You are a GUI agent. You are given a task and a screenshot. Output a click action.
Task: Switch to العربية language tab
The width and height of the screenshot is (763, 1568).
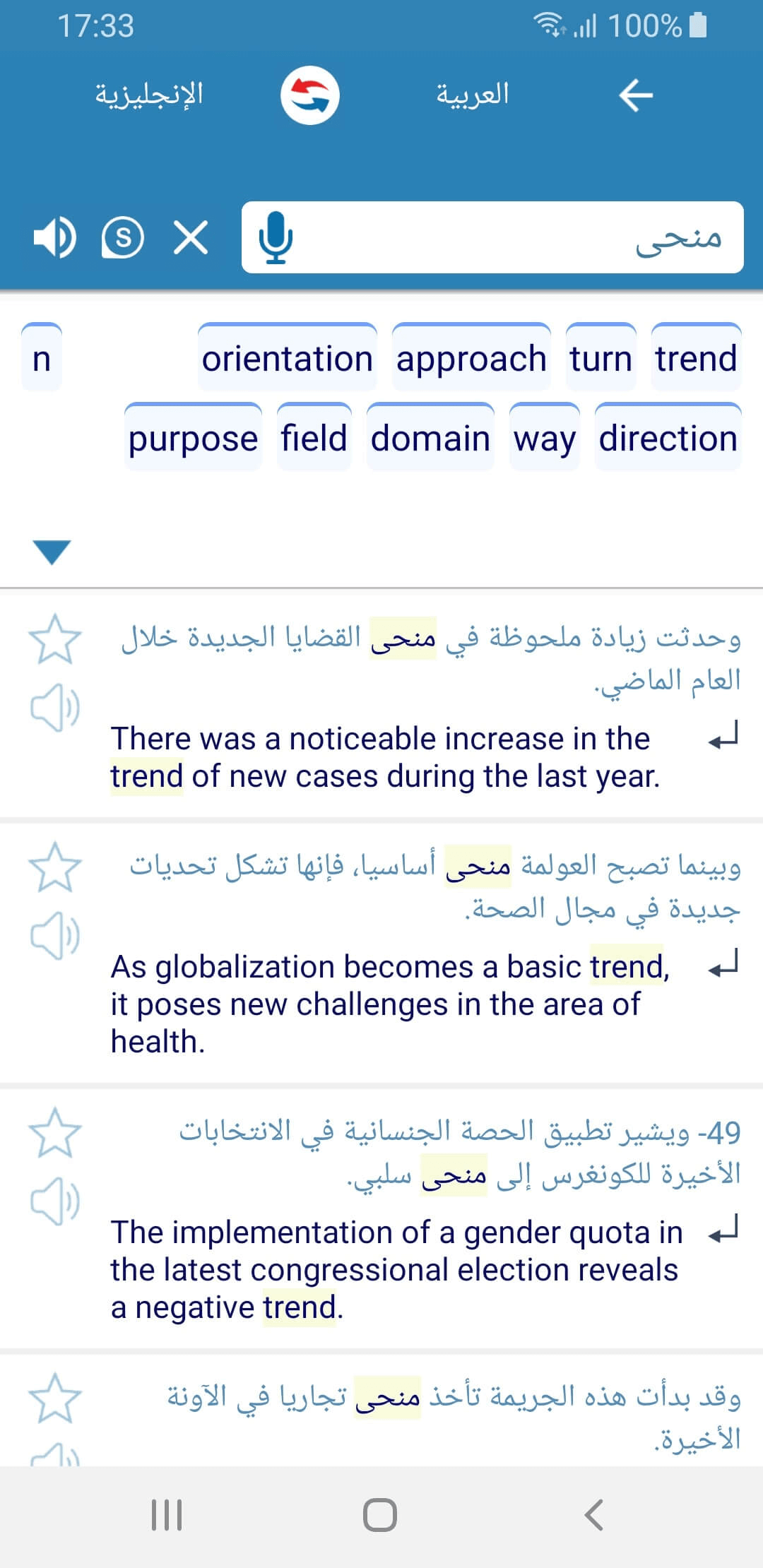click(x=472, y=94)
